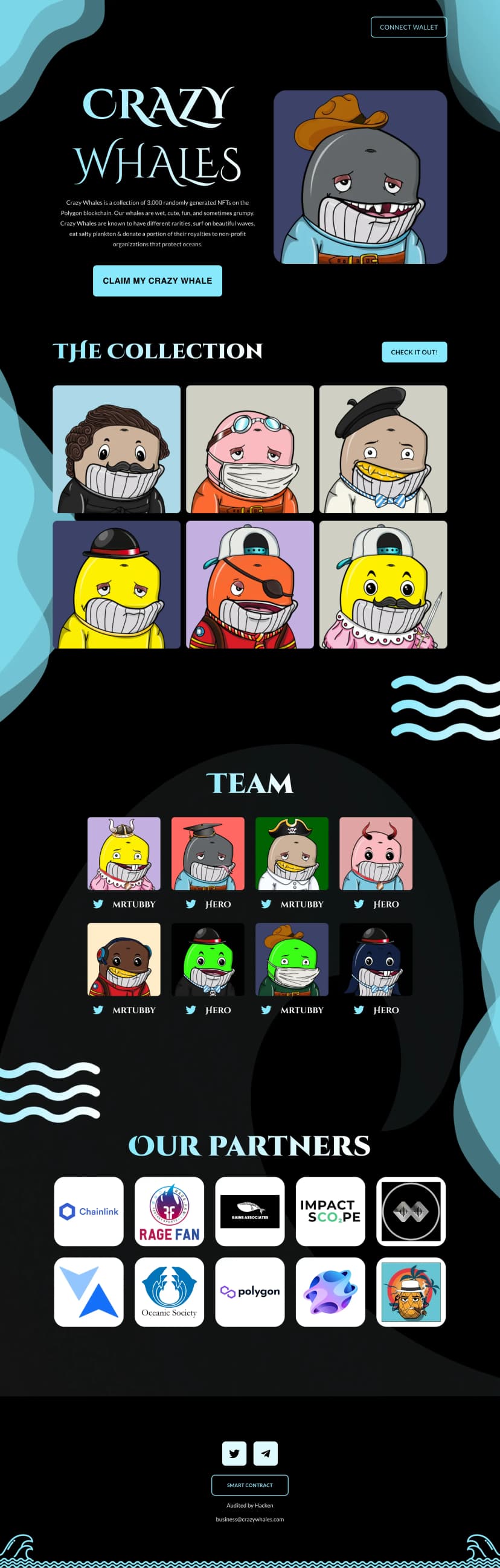Email business@crazywhales.com
This screenshot has height=1568, width=500.
249,1519
